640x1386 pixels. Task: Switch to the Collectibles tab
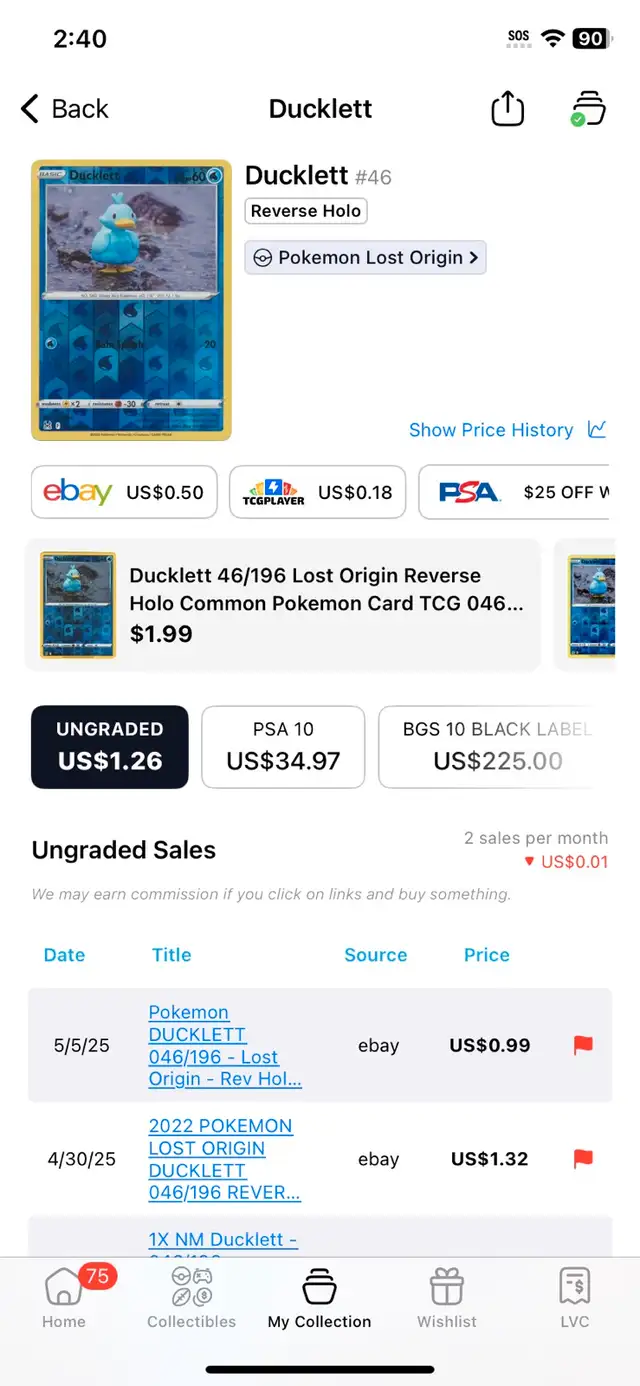pos(192,1297)
